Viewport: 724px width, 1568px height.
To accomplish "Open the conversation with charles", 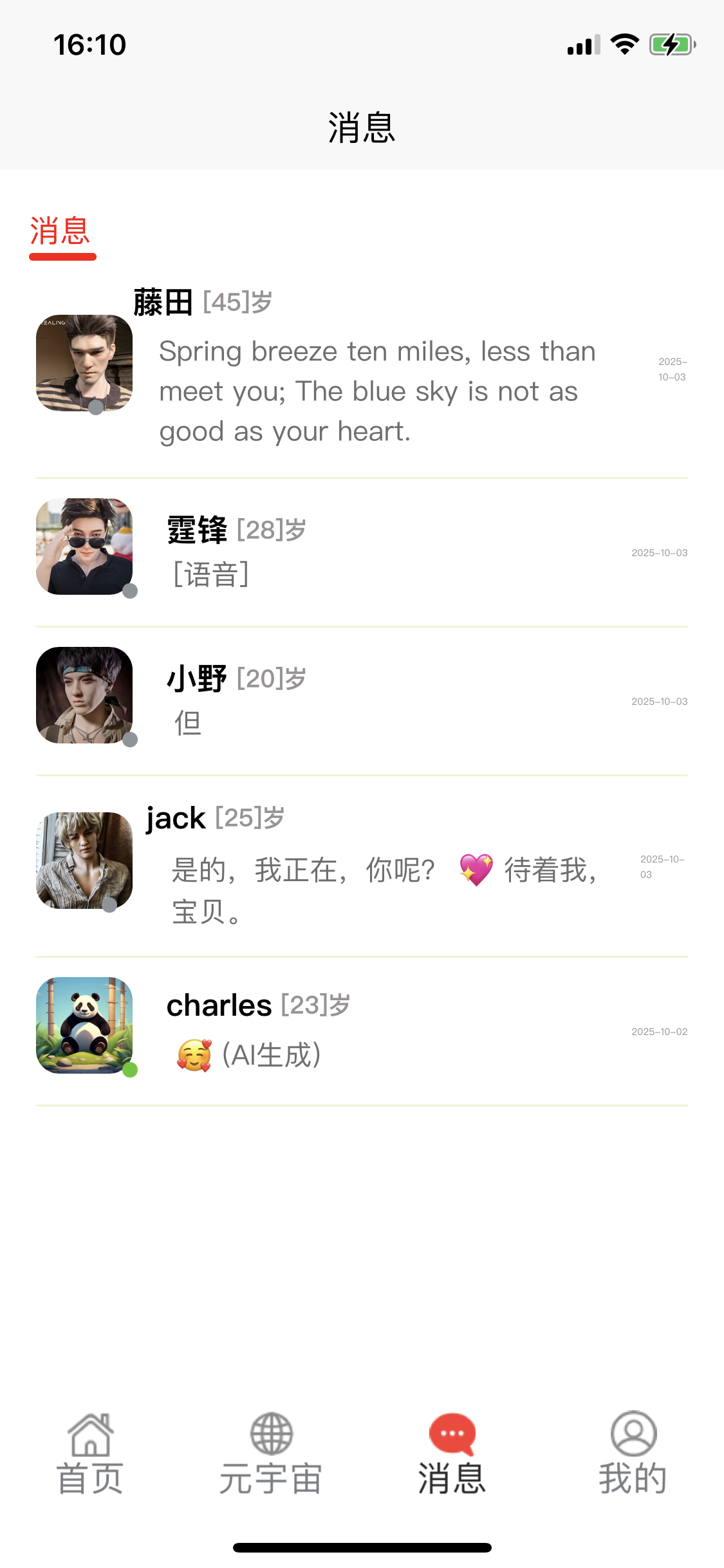I will click(360, 1030).
